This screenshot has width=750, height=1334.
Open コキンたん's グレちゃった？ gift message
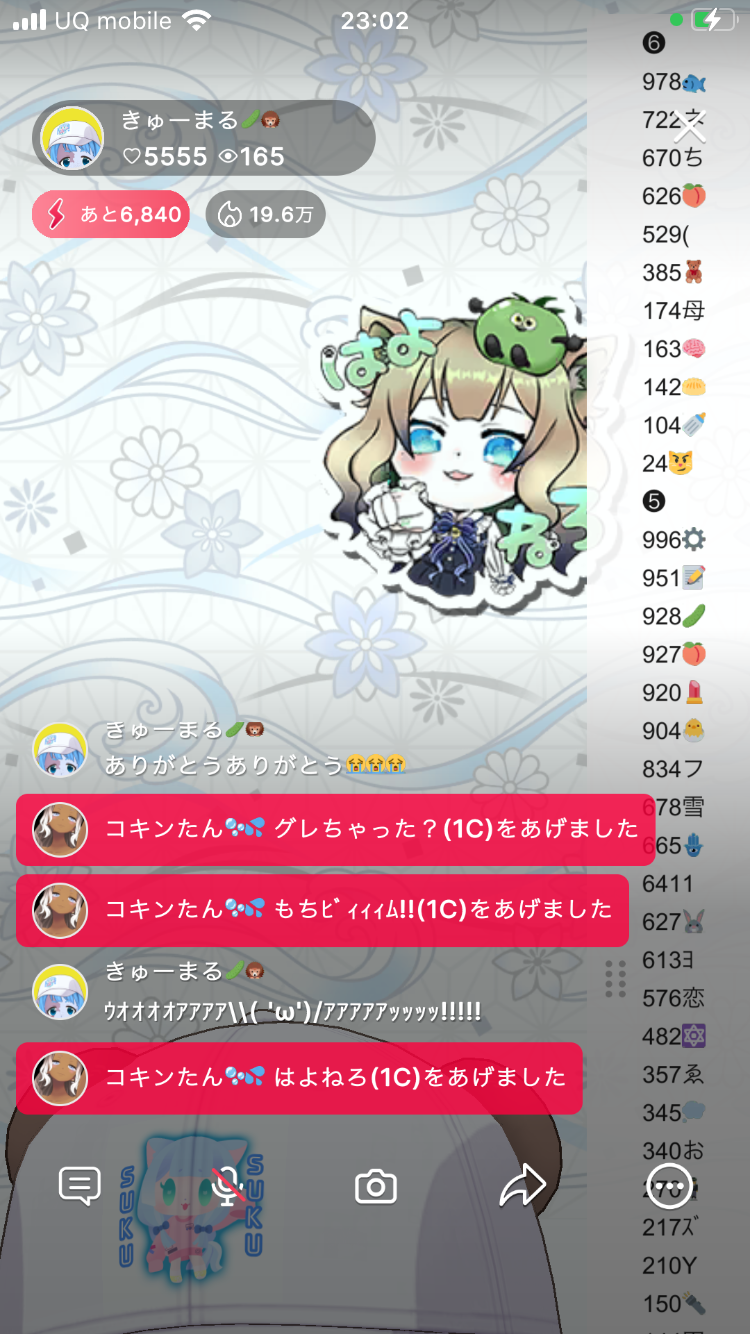point(330,829)
